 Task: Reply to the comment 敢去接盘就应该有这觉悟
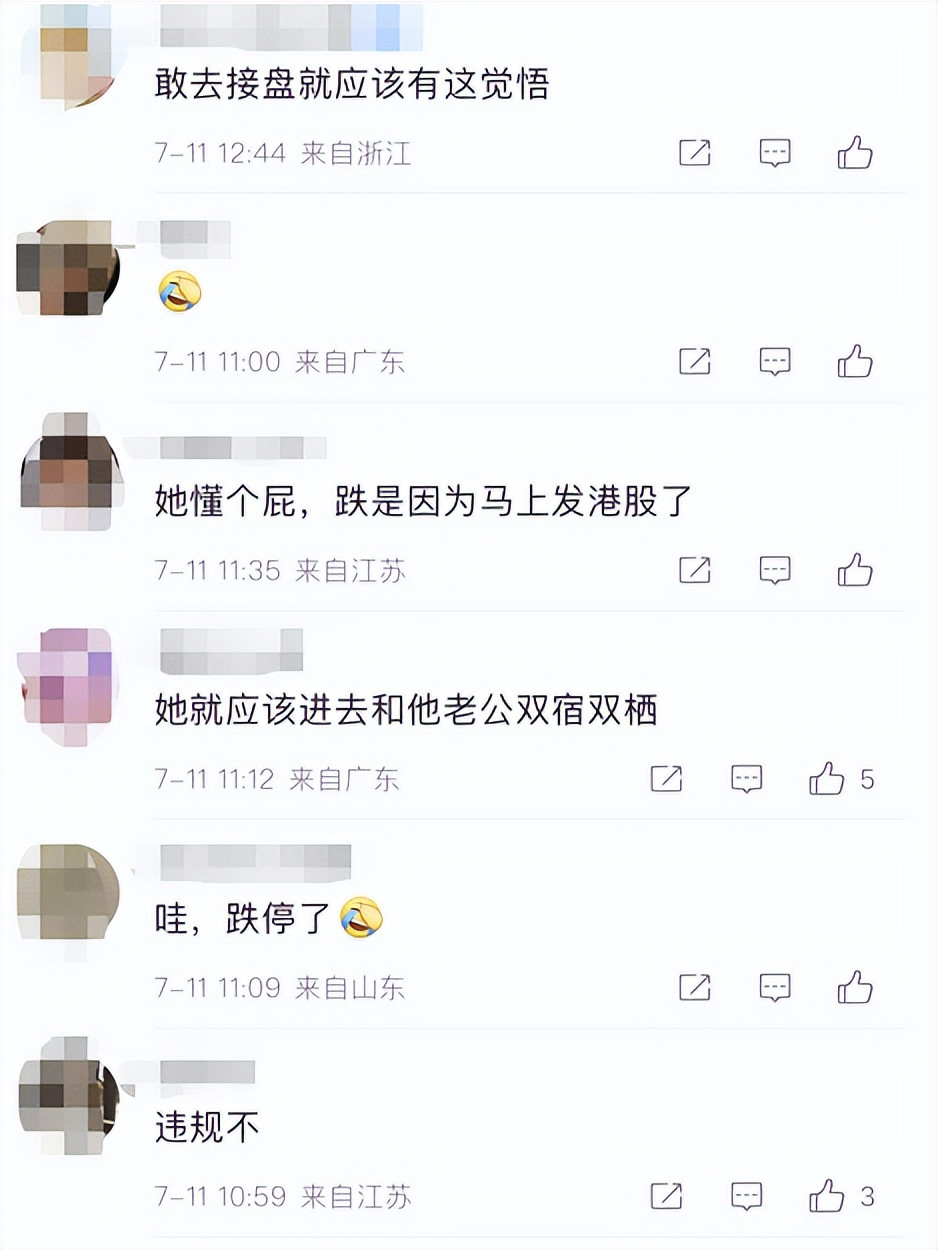[x=775, y=153]
